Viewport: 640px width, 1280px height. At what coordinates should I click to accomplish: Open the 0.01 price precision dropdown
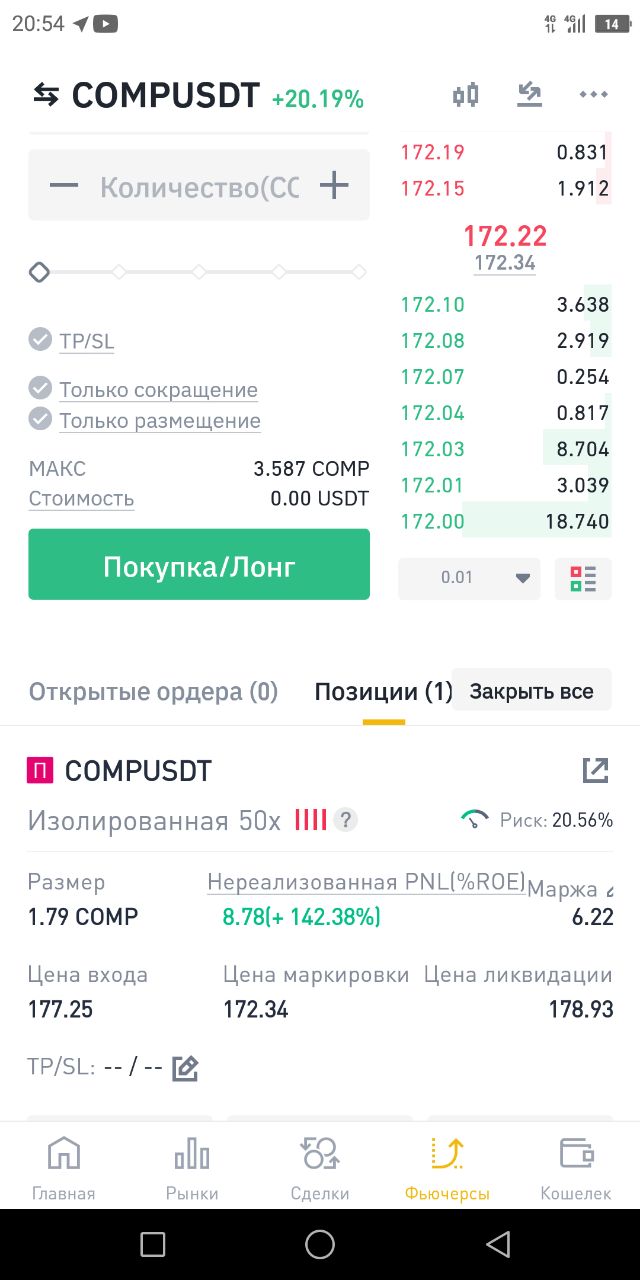(469, 578)
